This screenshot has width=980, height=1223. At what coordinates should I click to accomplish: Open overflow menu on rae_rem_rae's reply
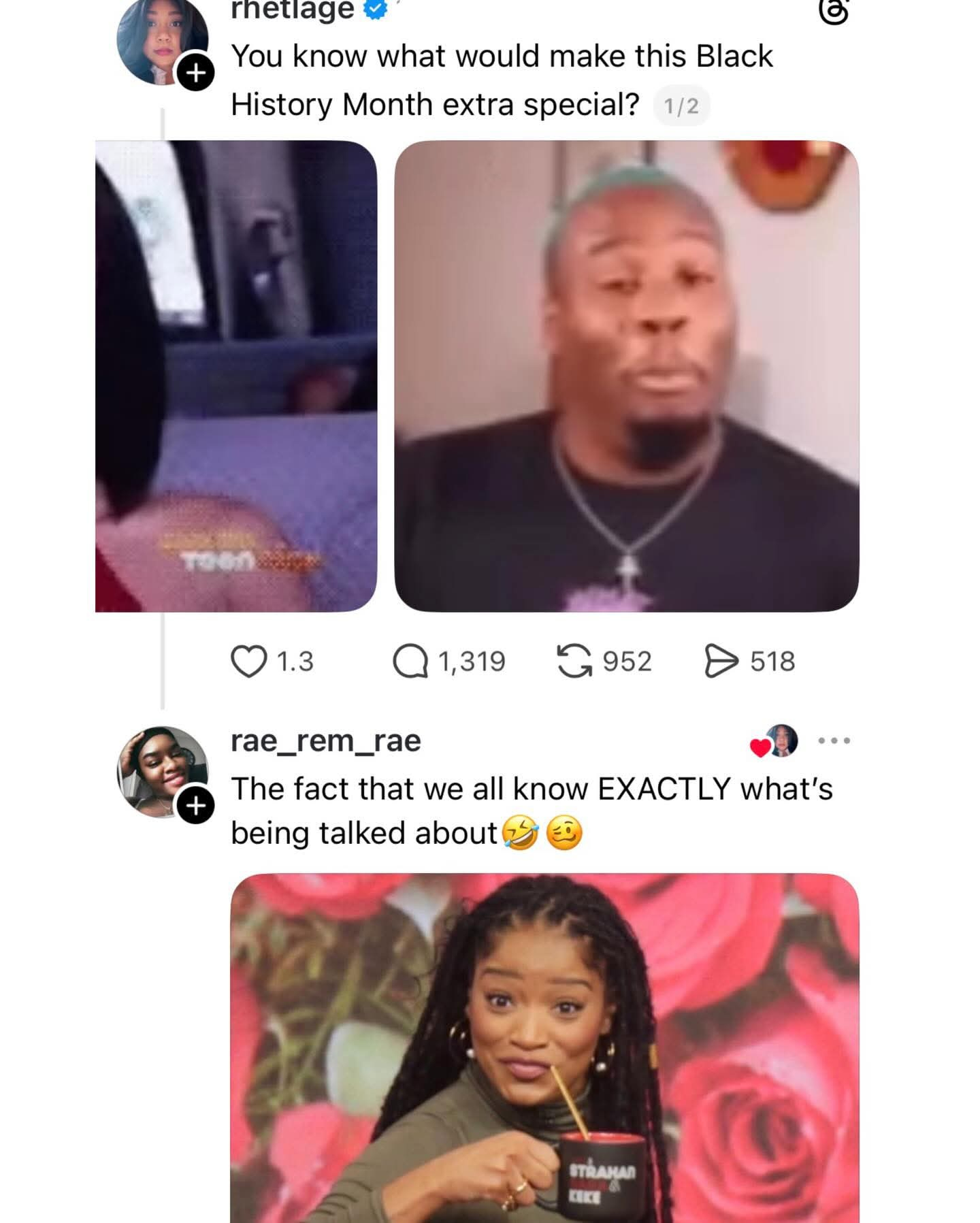pyautogui.click(x=834, y=740)
